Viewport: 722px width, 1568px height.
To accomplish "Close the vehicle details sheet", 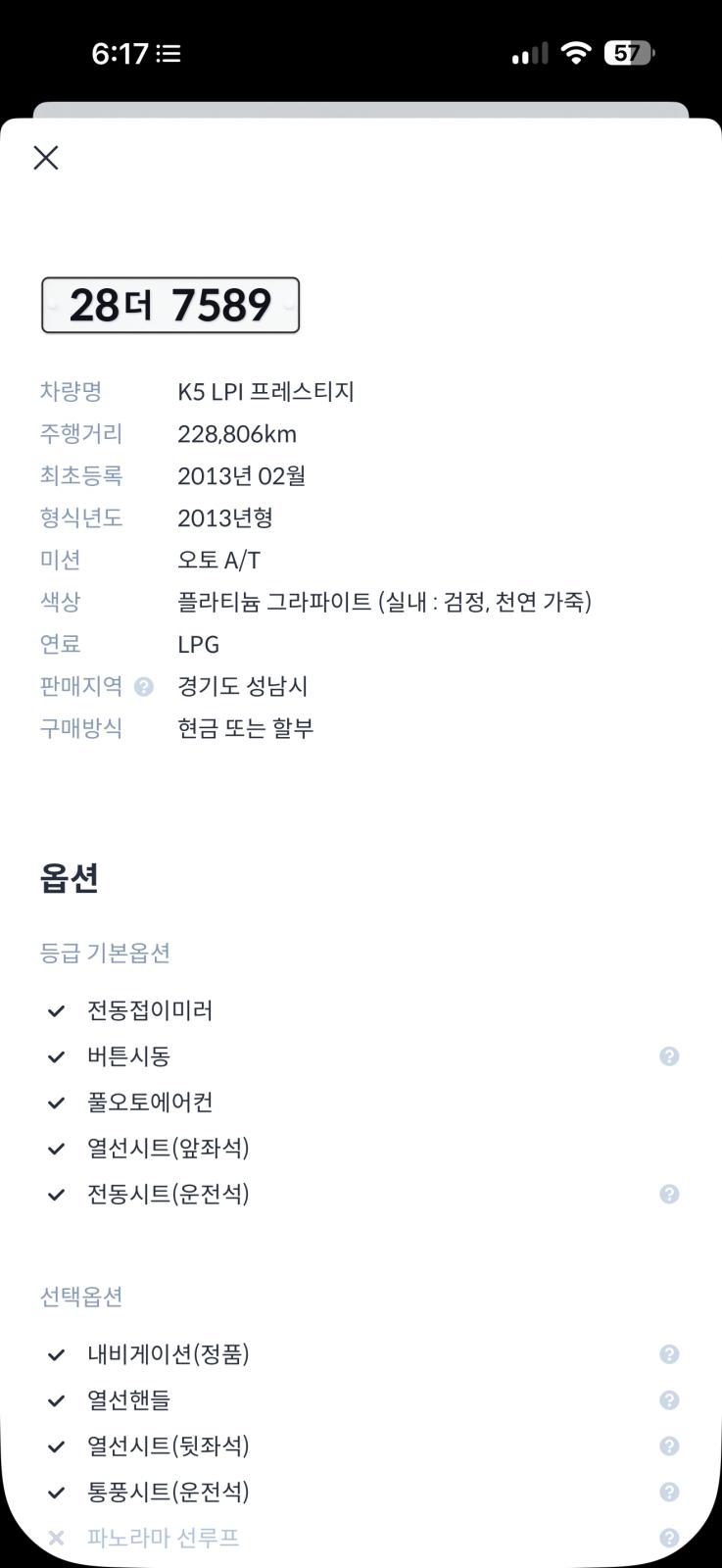I will point(46,158).
